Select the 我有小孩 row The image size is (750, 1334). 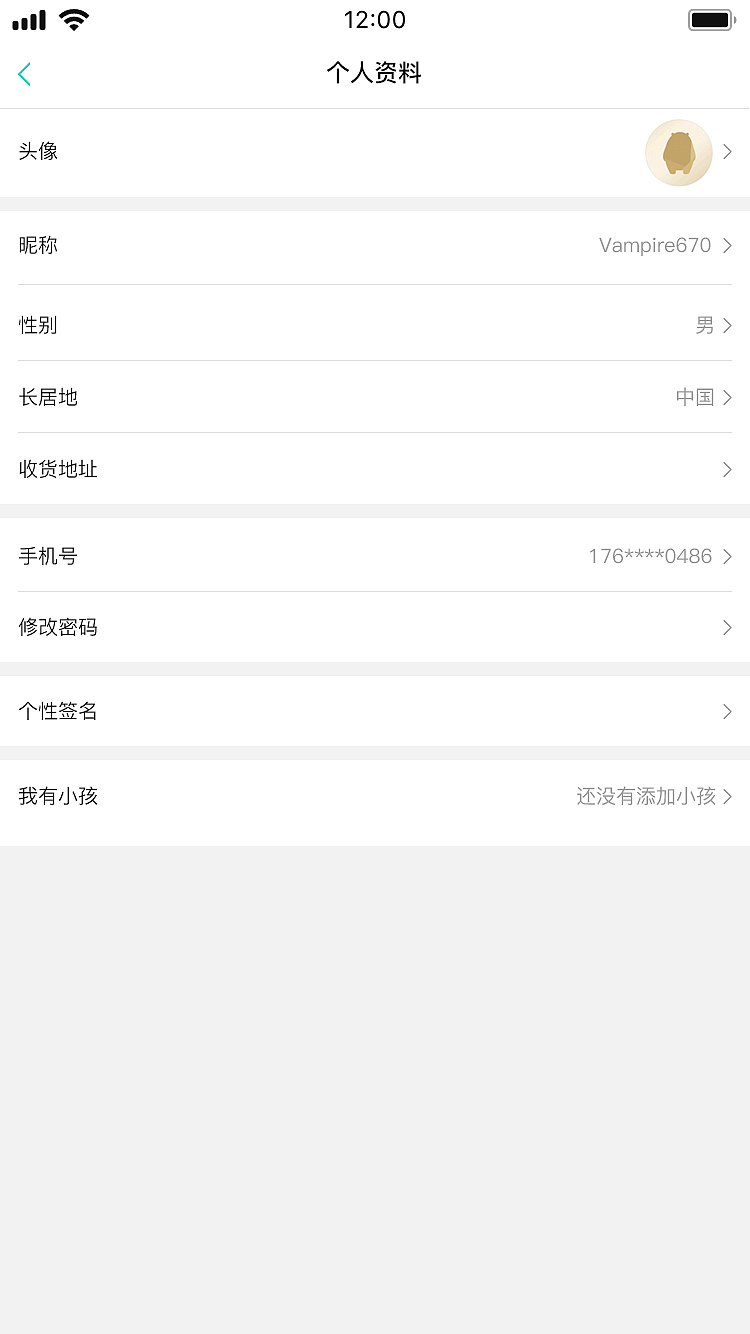(375, 796)
